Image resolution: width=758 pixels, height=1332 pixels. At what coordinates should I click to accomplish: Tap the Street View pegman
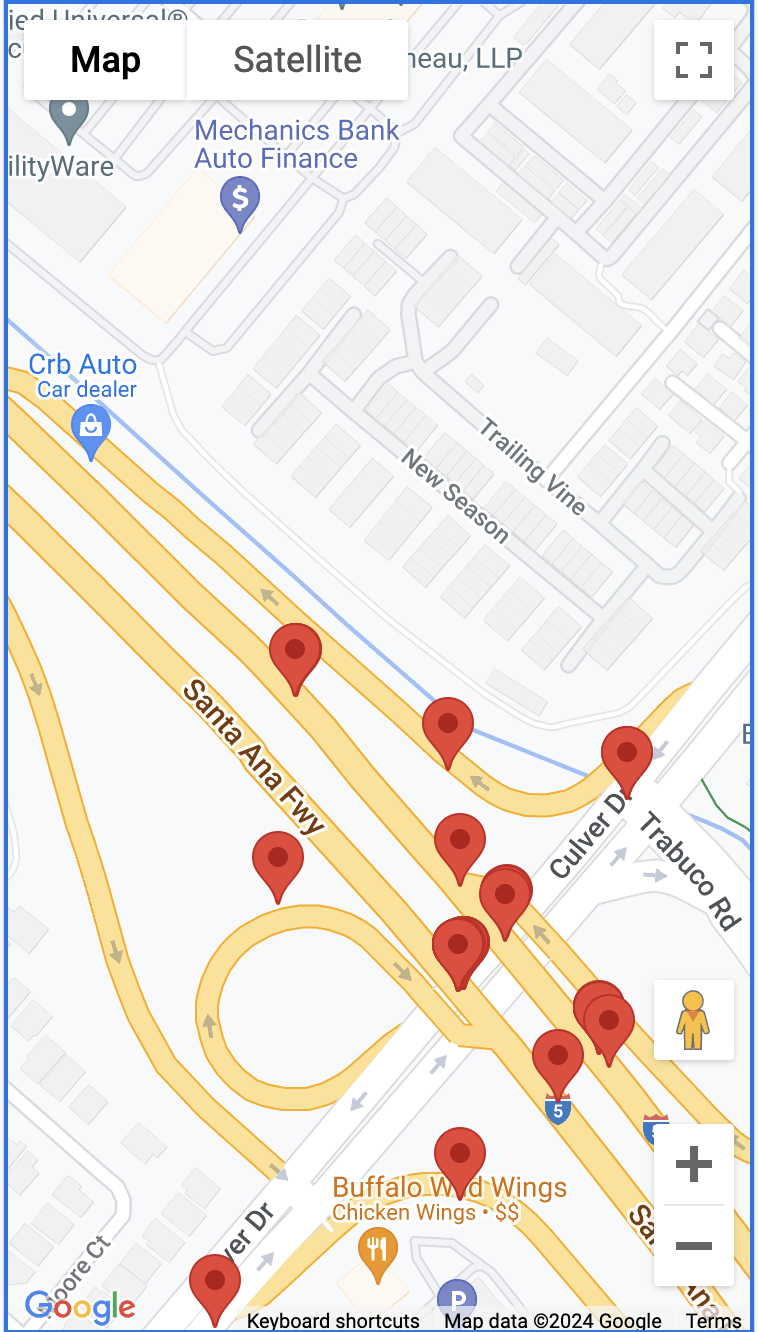[693, 1020]
